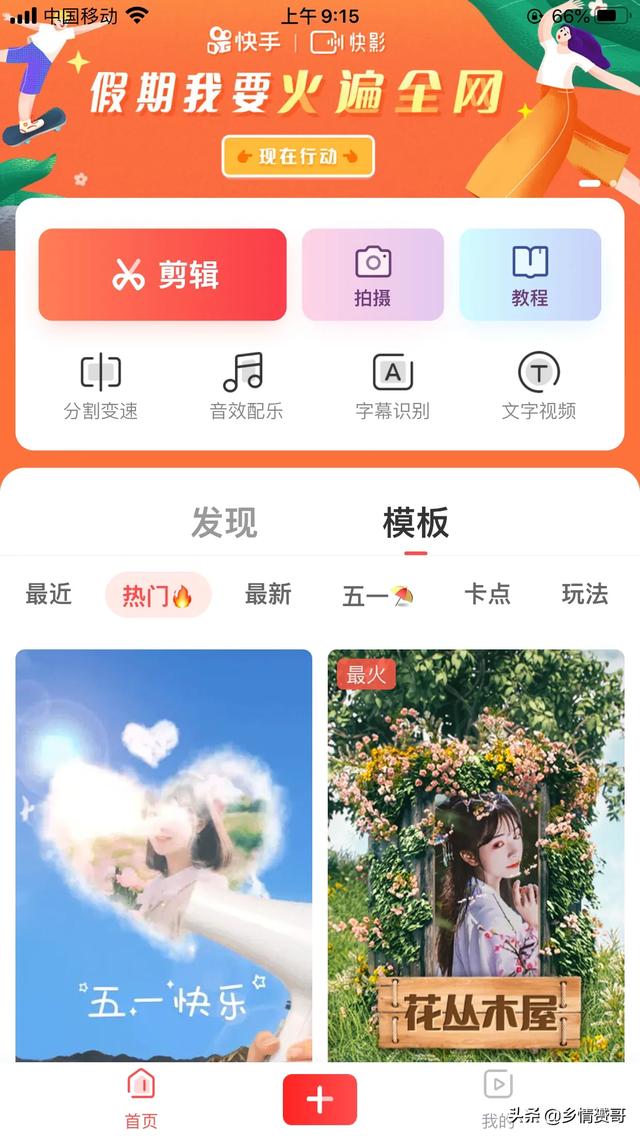
Task: Switch to the 模板 tab
Action: (416, 523)
